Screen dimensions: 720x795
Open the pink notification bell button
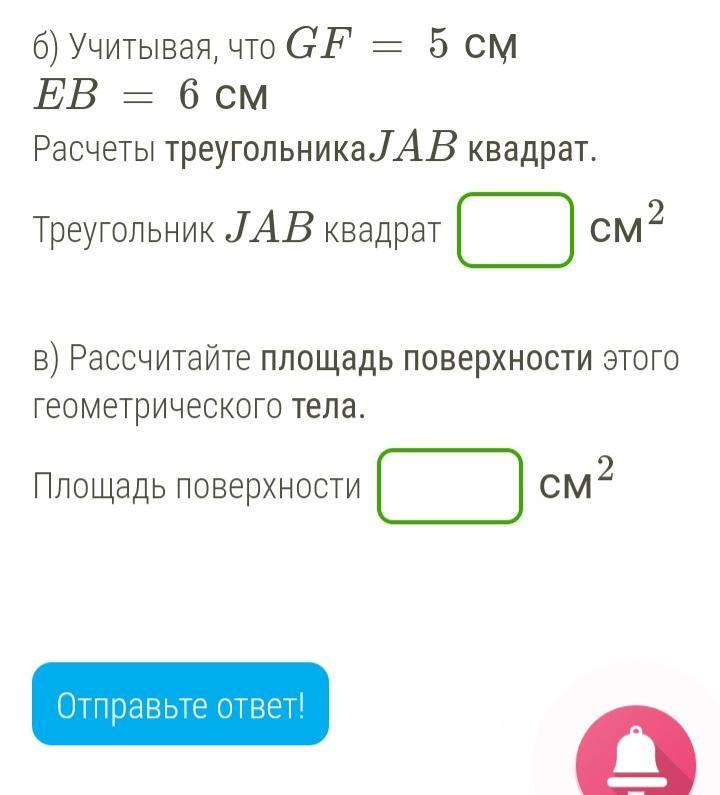(x=637, y=753)
